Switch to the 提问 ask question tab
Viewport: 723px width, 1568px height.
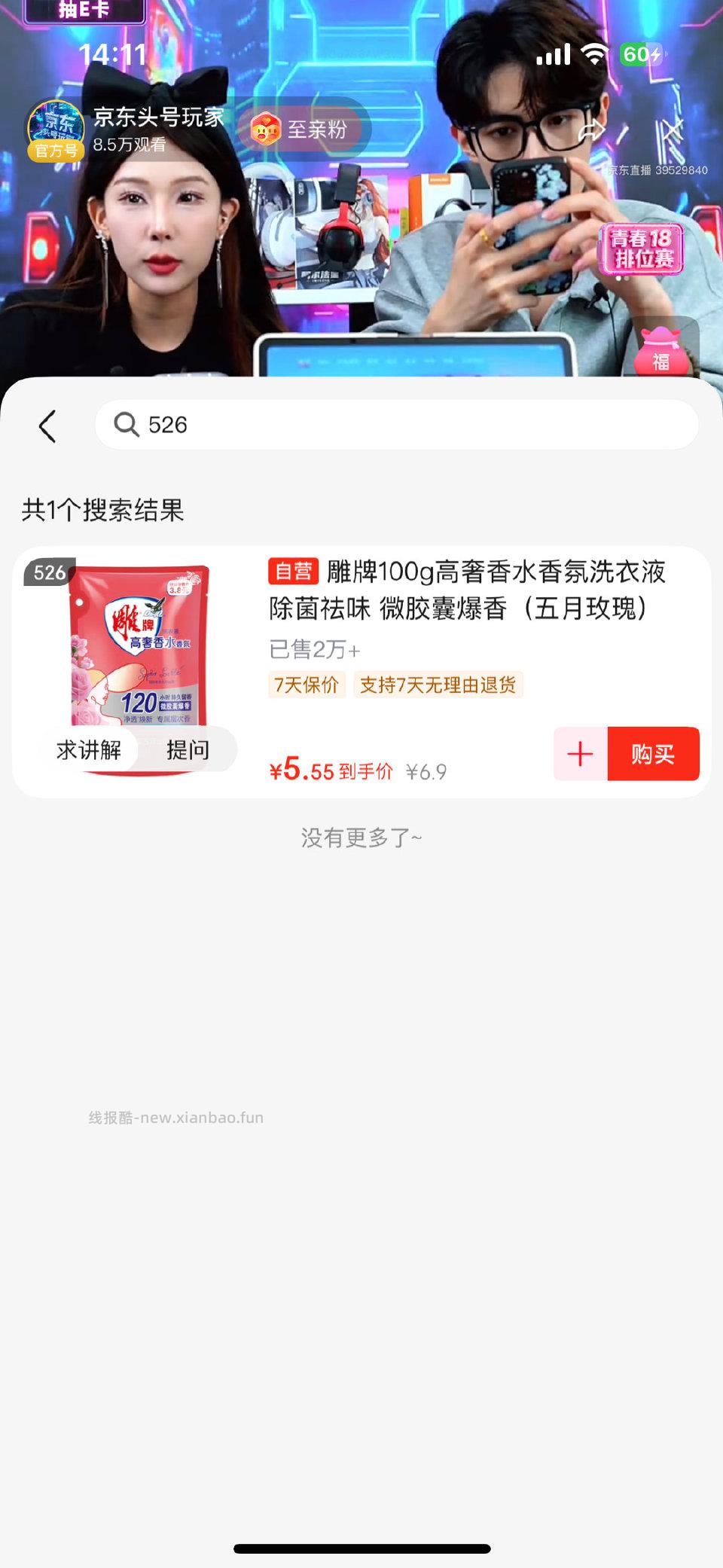pyautogui.click(x=187, y=749)
